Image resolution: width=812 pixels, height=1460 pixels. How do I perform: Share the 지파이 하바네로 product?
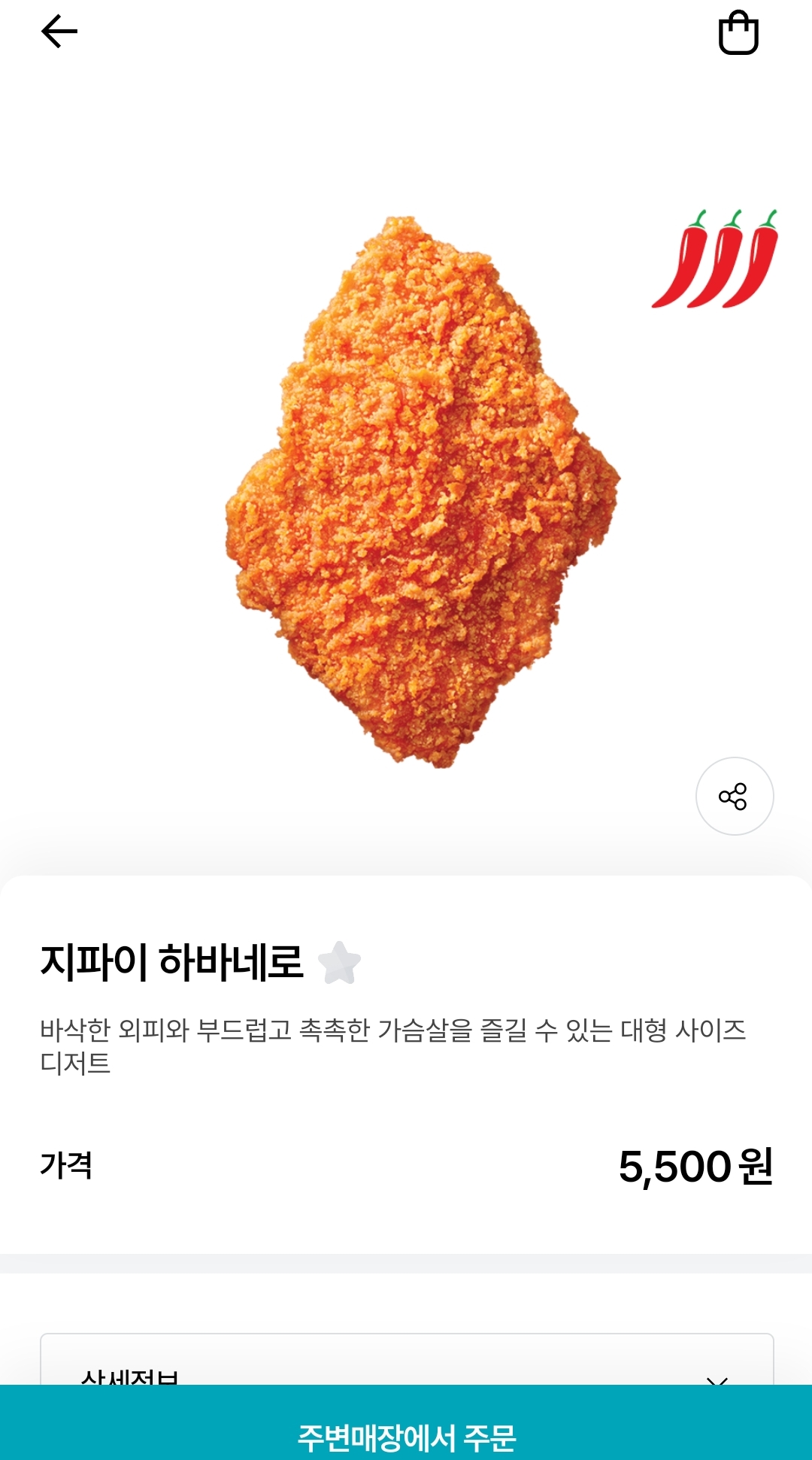[735, 796]
